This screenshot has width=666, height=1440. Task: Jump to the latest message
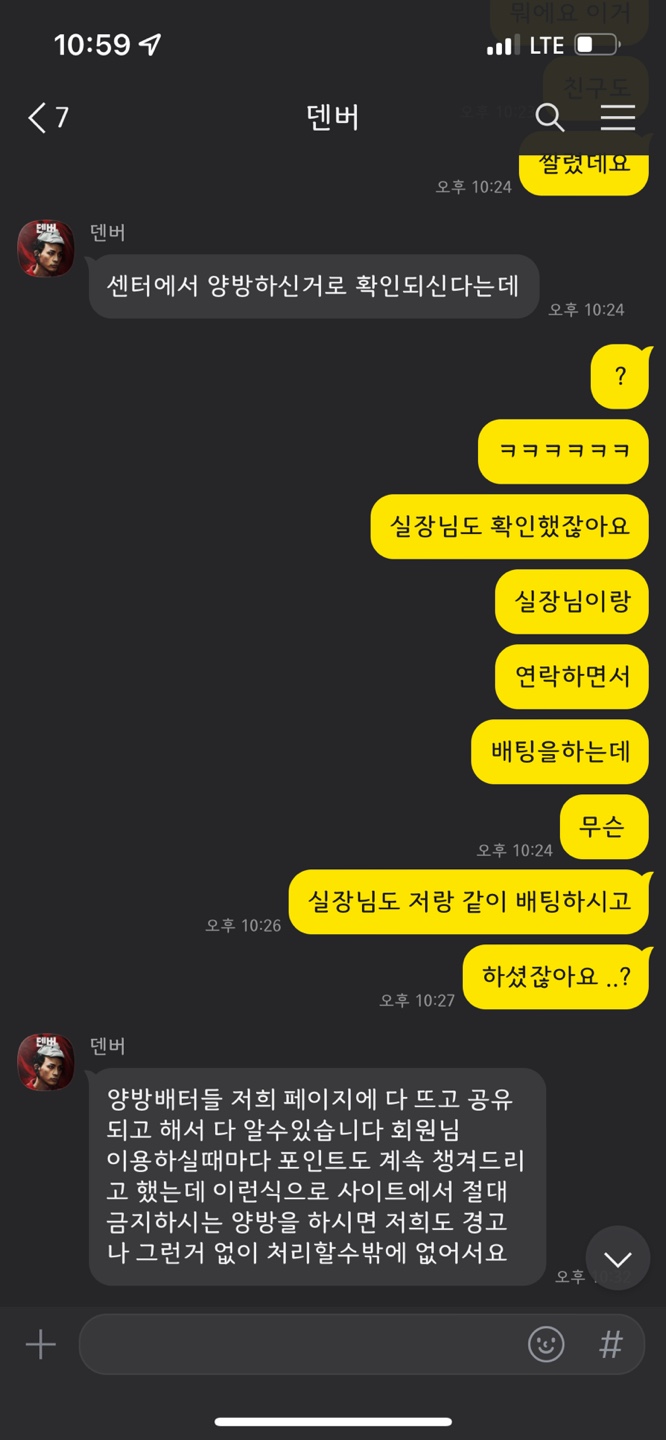[618, 1259]
